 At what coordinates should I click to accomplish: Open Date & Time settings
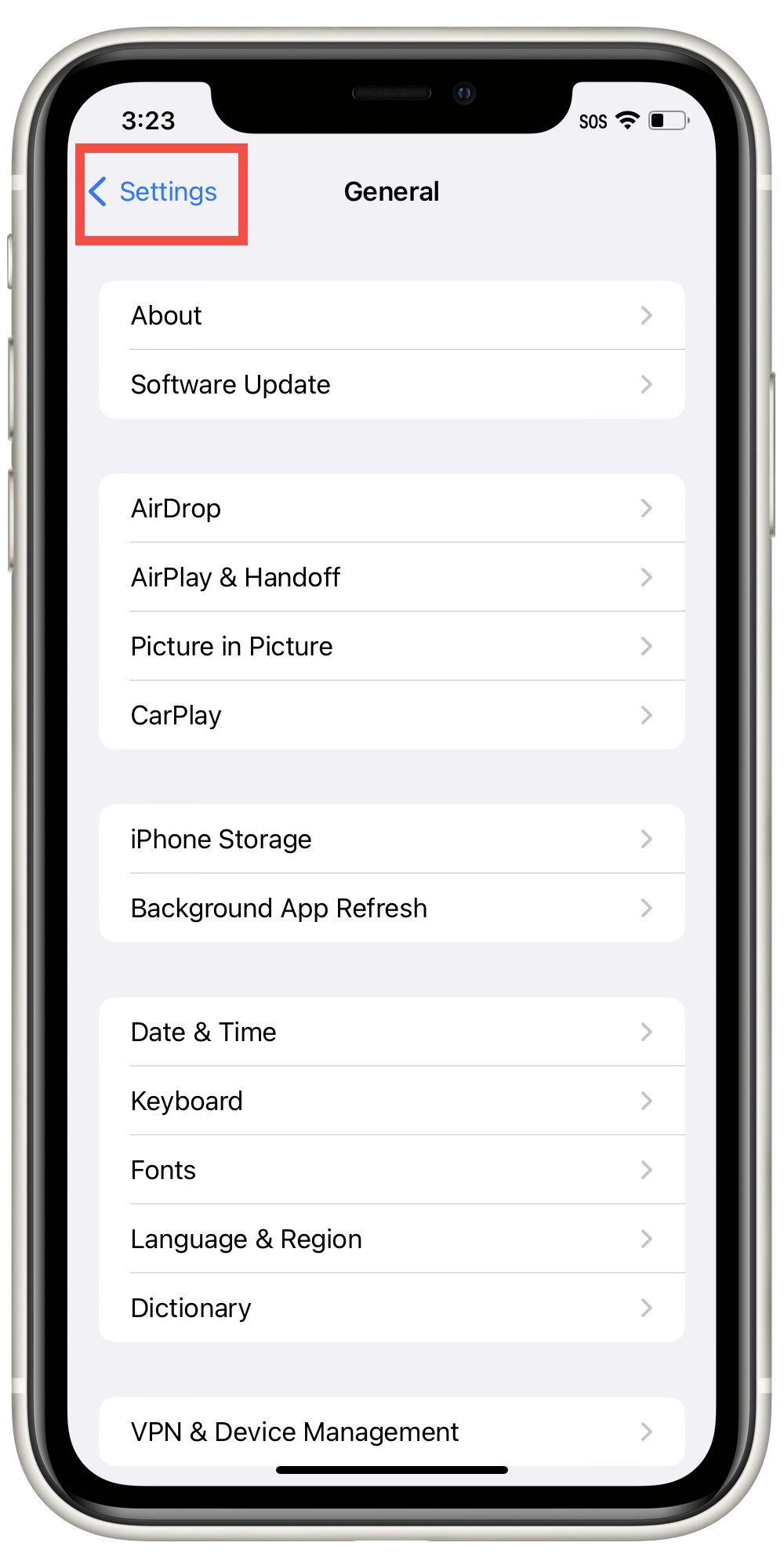[x=392, y=1032]
